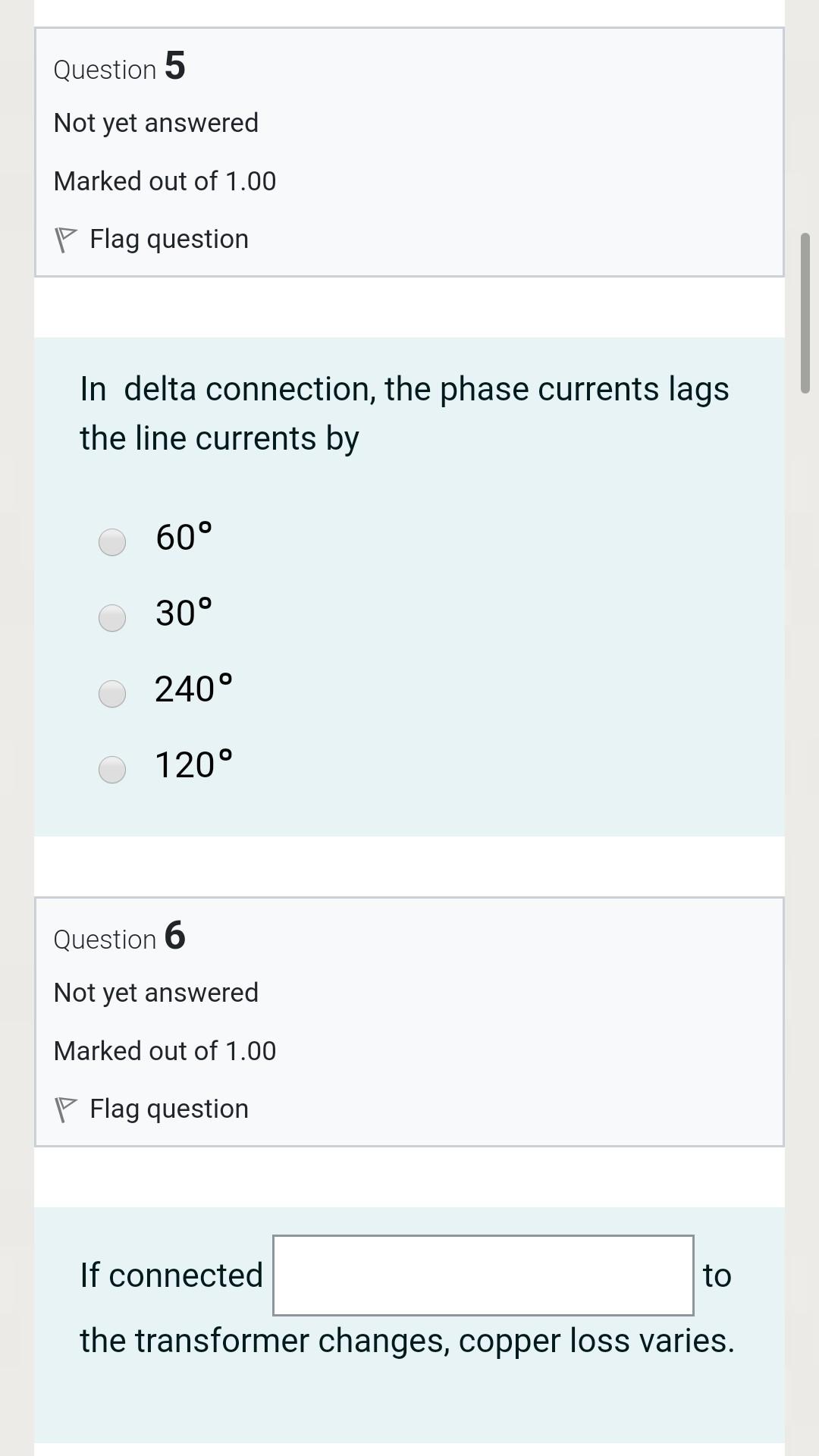Flag question 5
The height and width of the screenshot is (1456, 819).
point(152,240)
